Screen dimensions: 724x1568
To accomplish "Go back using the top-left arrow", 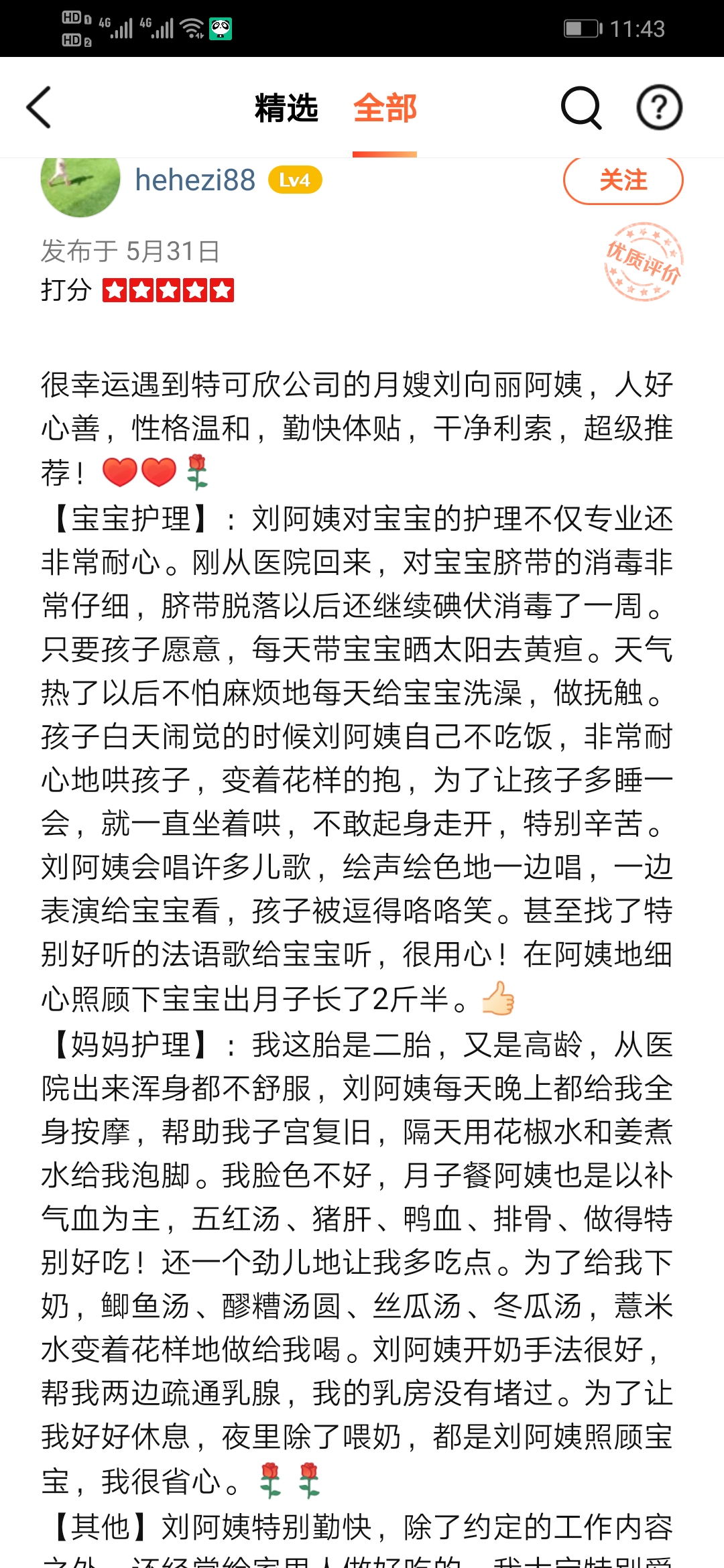I will tap(39, 107).
